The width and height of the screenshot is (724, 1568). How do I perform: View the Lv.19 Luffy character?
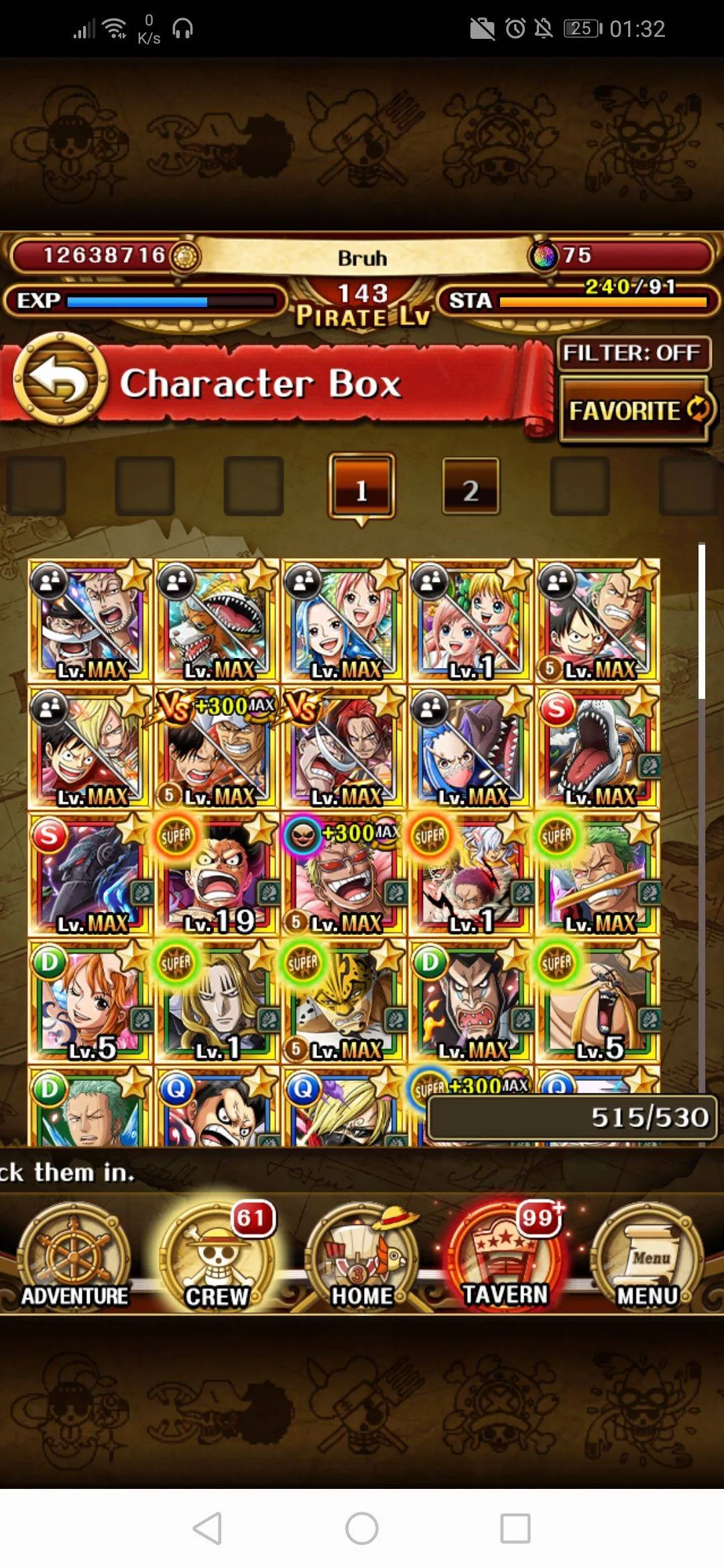coord(217,874)
